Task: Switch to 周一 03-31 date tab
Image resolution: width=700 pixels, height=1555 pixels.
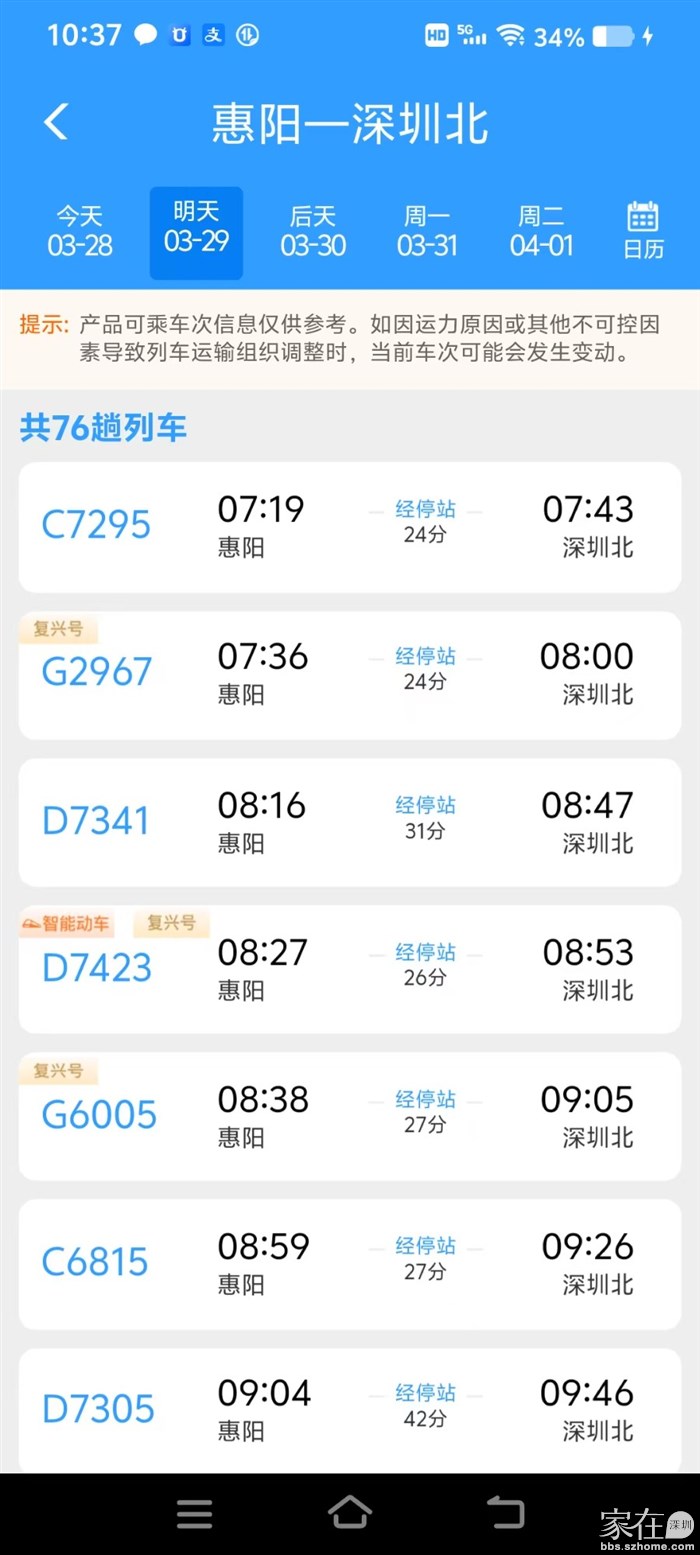Action: [x=427, y=232]
